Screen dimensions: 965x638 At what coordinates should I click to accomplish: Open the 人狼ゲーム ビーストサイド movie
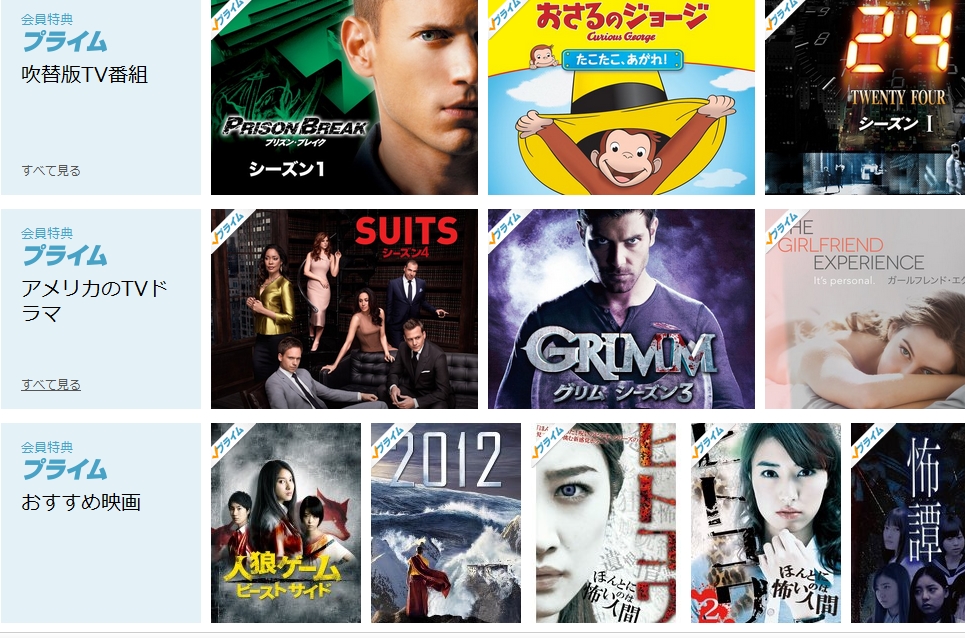286,523
